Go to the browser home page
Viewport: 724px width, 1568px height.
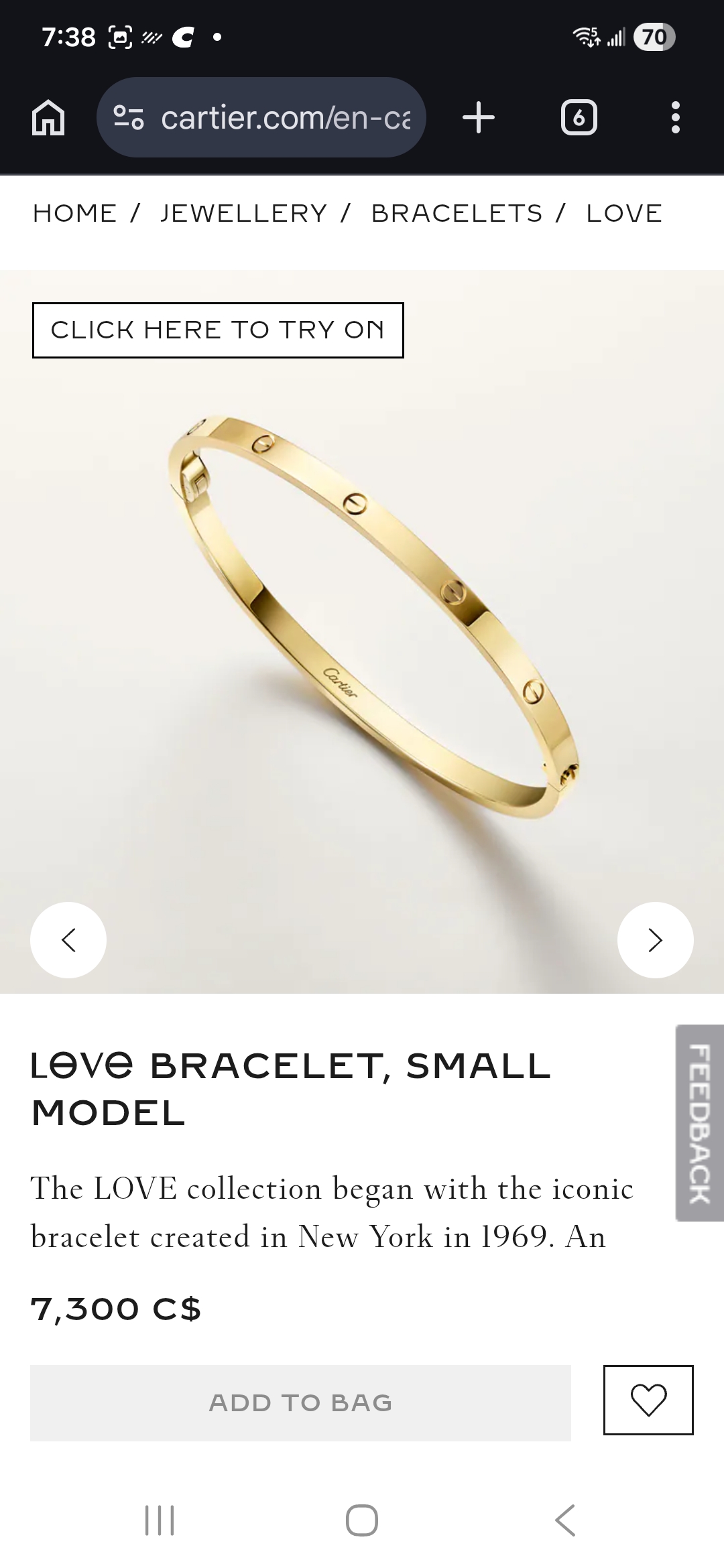tap(48, 118)
